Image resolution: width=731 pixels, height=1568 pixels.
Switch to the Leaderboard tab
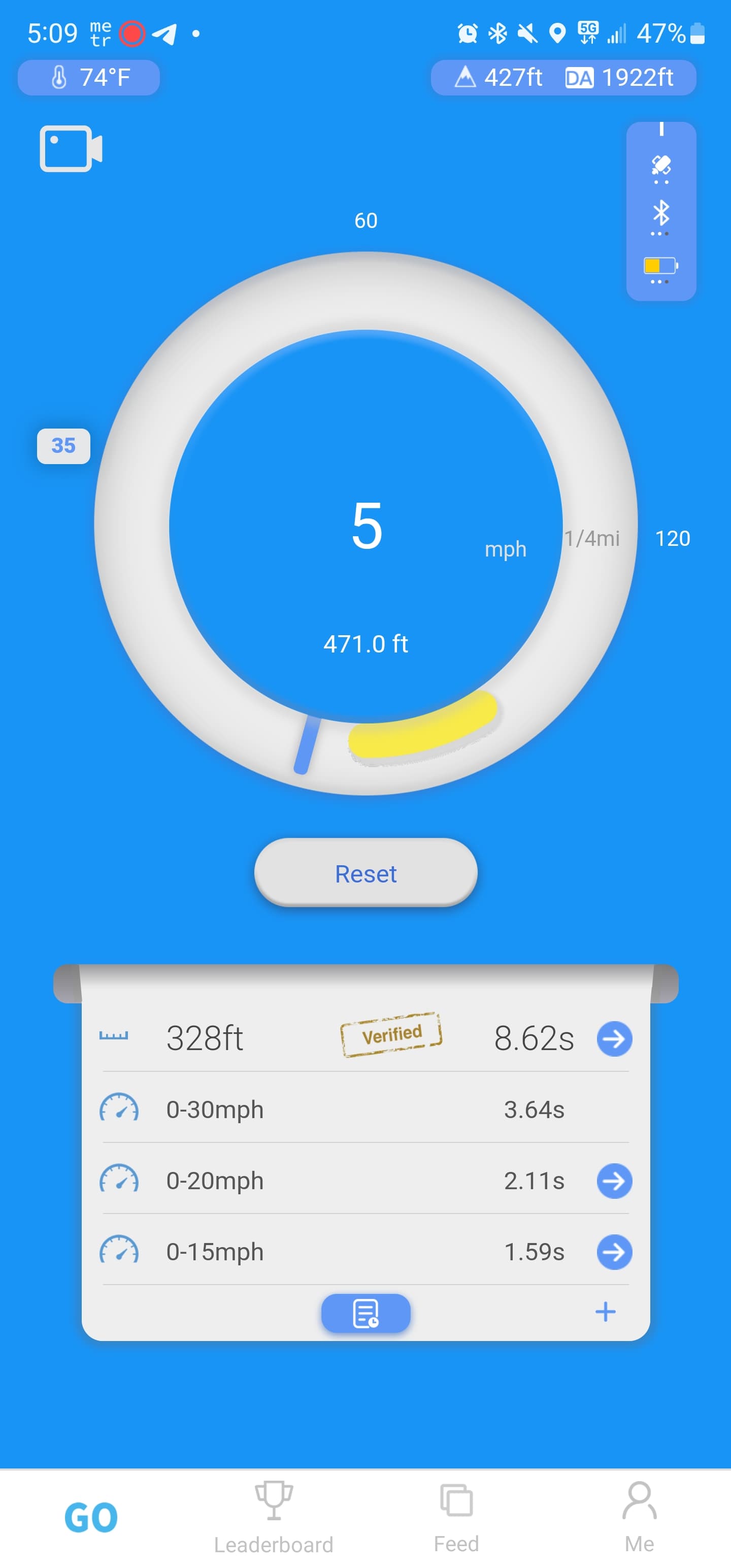click(274, 1516)
